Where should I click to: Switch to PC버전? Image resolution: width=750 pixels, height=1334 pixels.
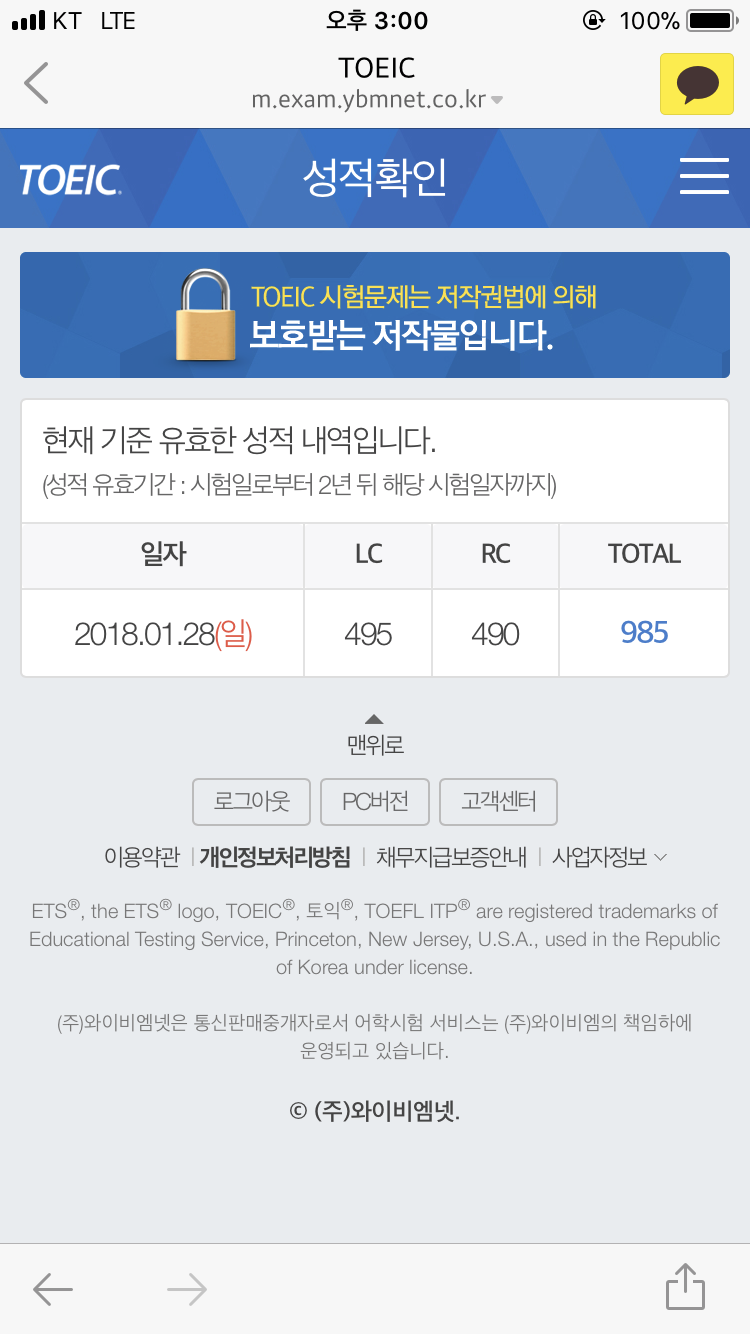[374, 801]
